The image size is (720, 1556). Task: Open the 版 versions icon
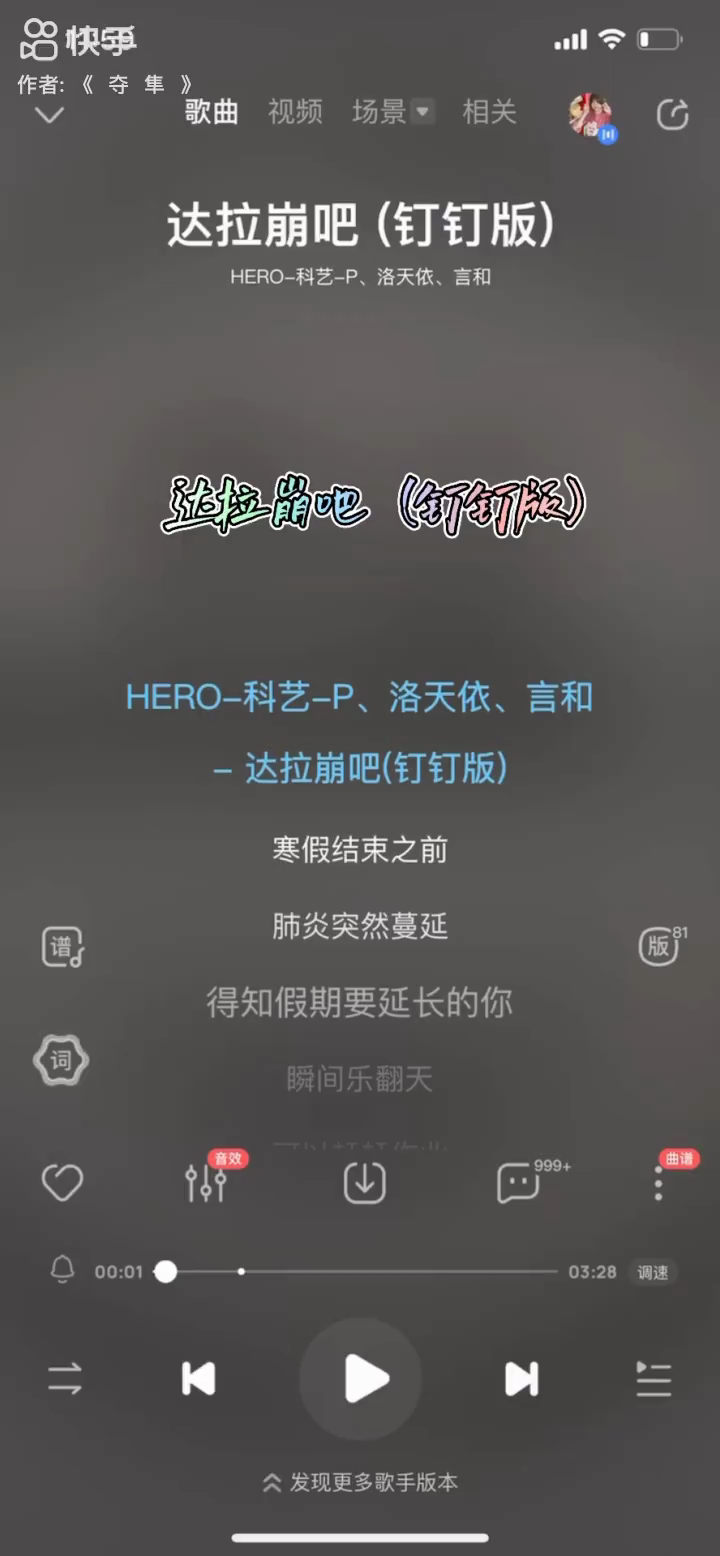[x=660, y=946]
